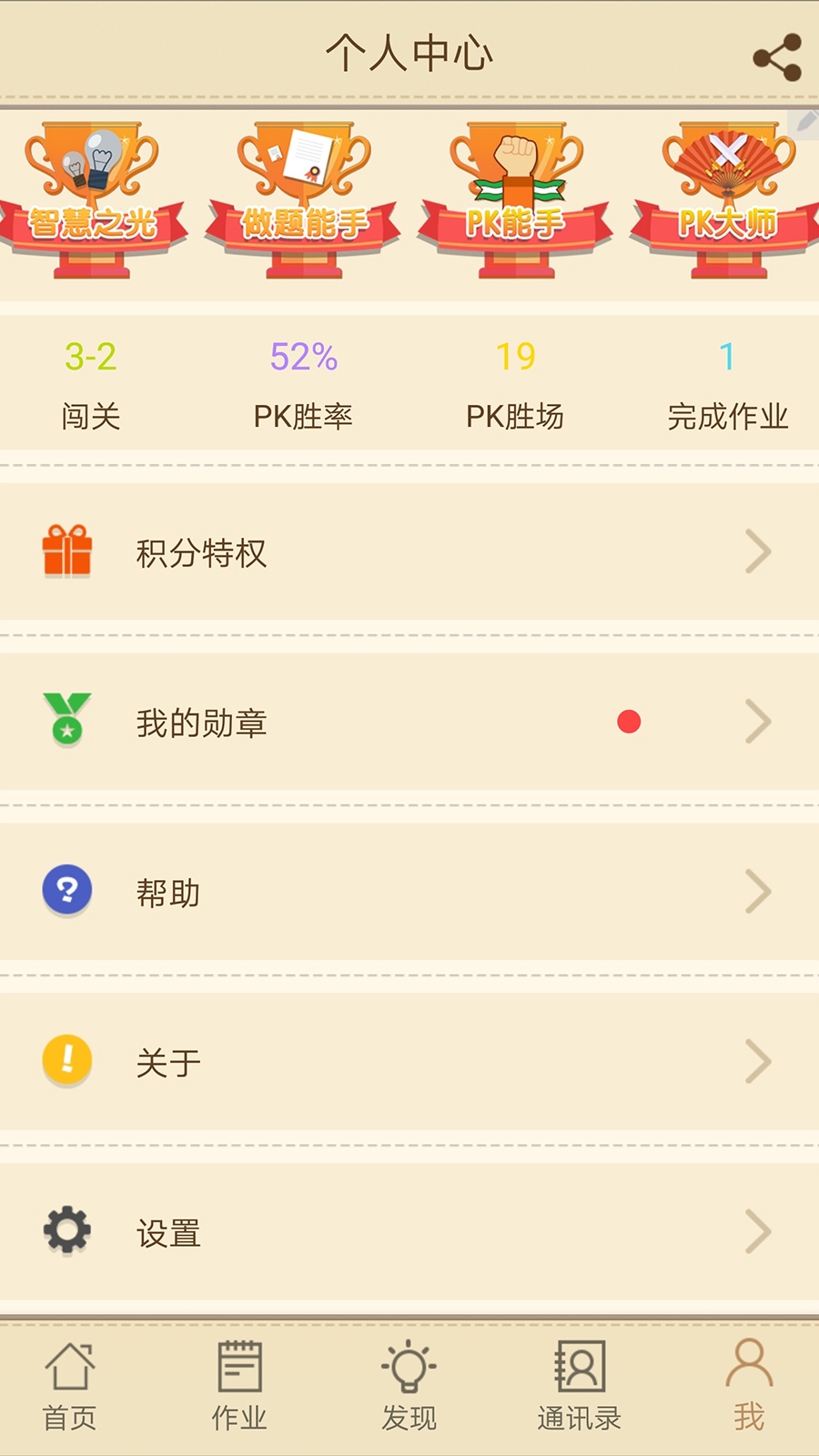This screenshot has width=819, height=1456.
Task: Tap the yellow exclamation icon beside 关于
Action: pos(66,1061)
